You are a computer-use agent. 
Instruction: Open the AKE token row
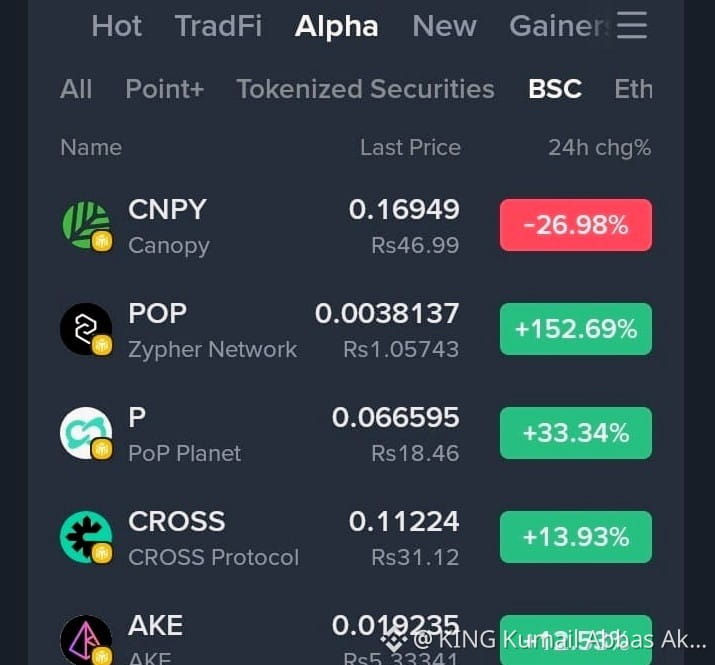point(356,639)
